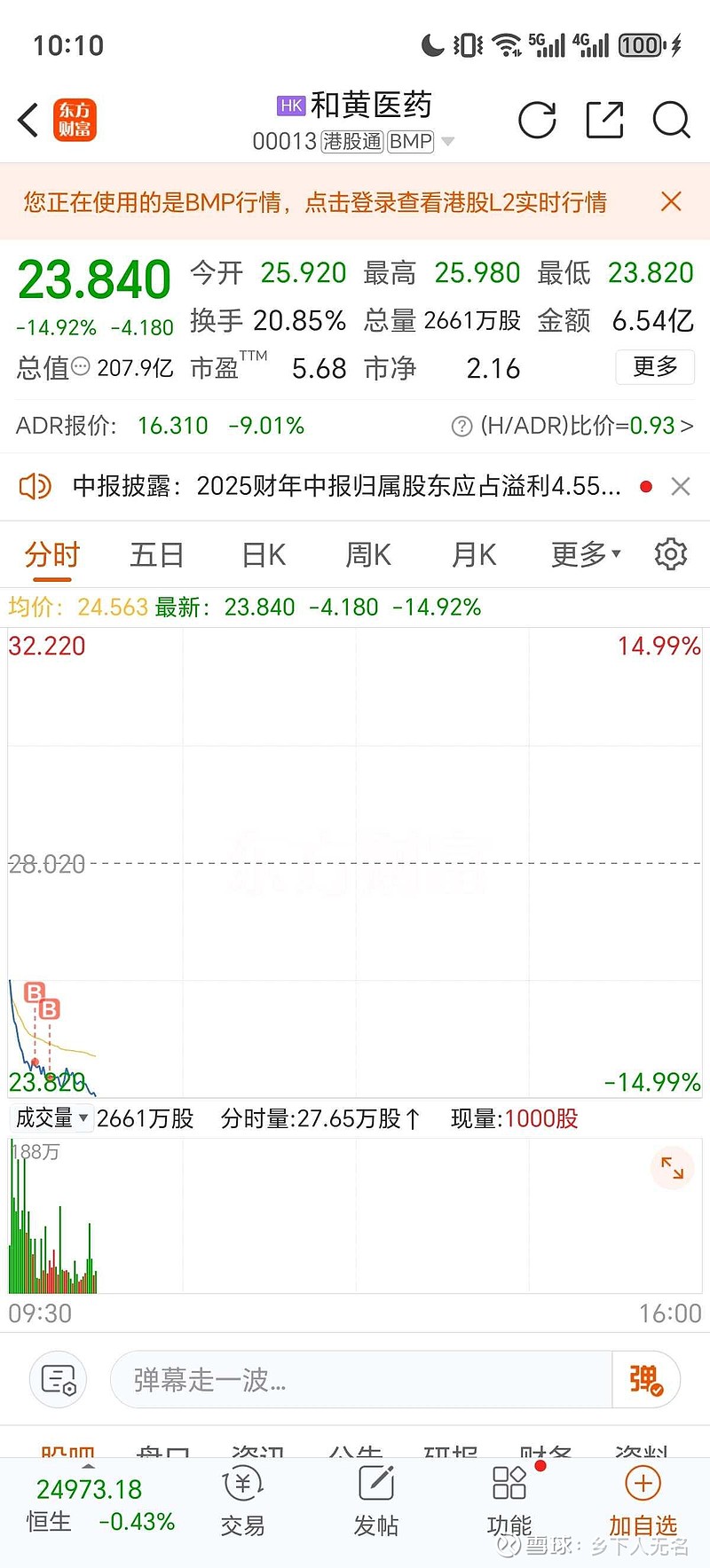710x1568 pixels.
Task: Switch to 日K chart tab
Action: 264,555
